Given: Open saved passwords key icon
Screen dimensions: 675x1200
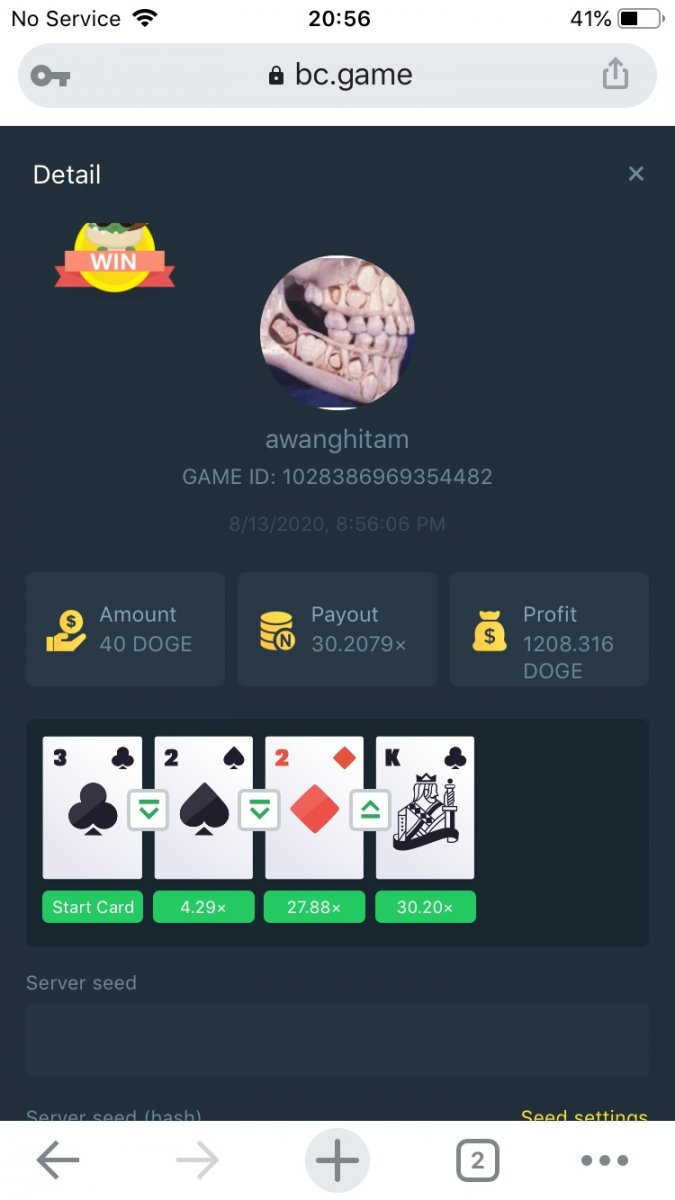Looking at the screenshot, I should click(x=49, y=75).
